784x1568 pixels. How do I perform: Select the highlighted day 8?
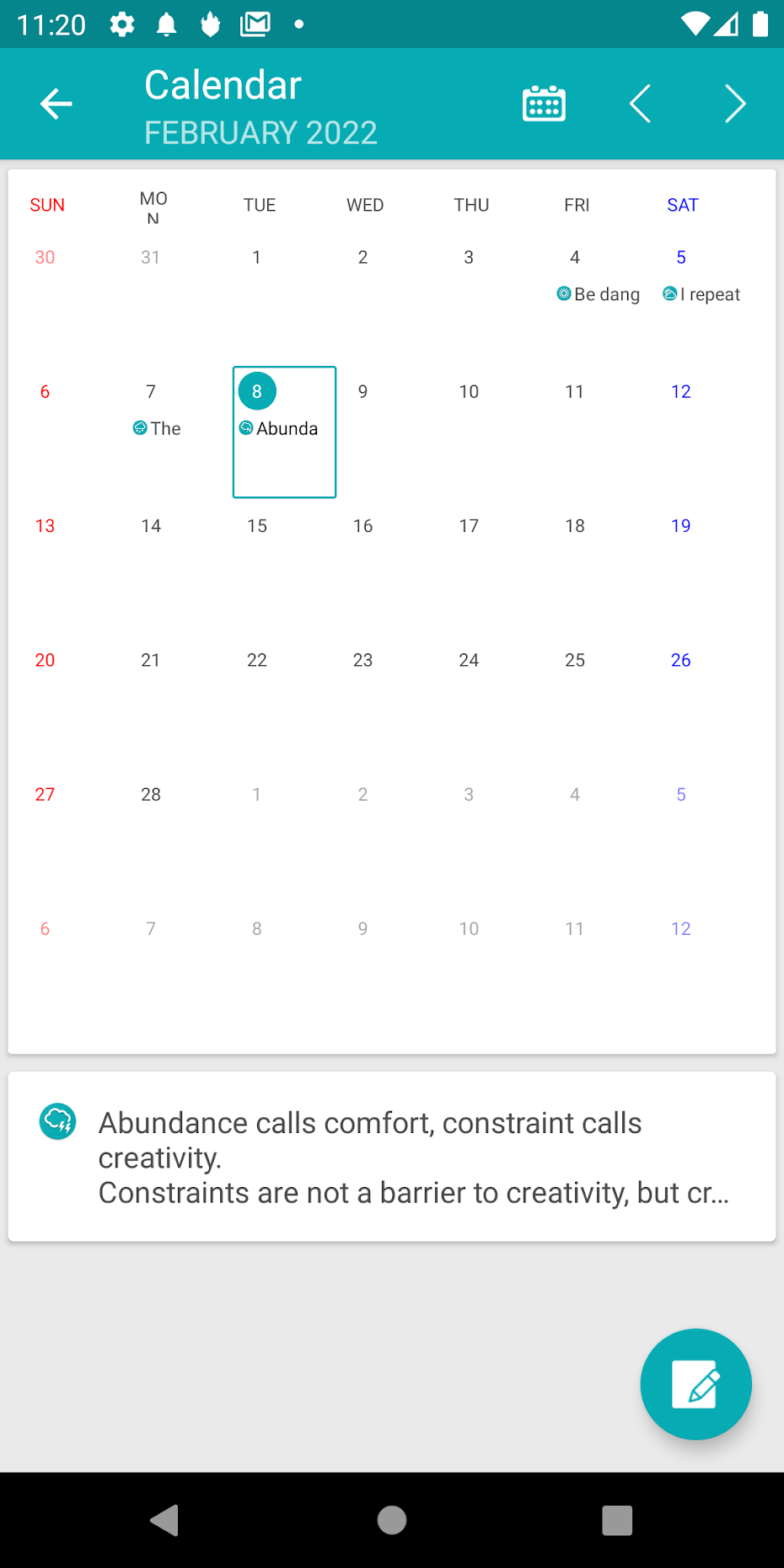tap(284, 432)
